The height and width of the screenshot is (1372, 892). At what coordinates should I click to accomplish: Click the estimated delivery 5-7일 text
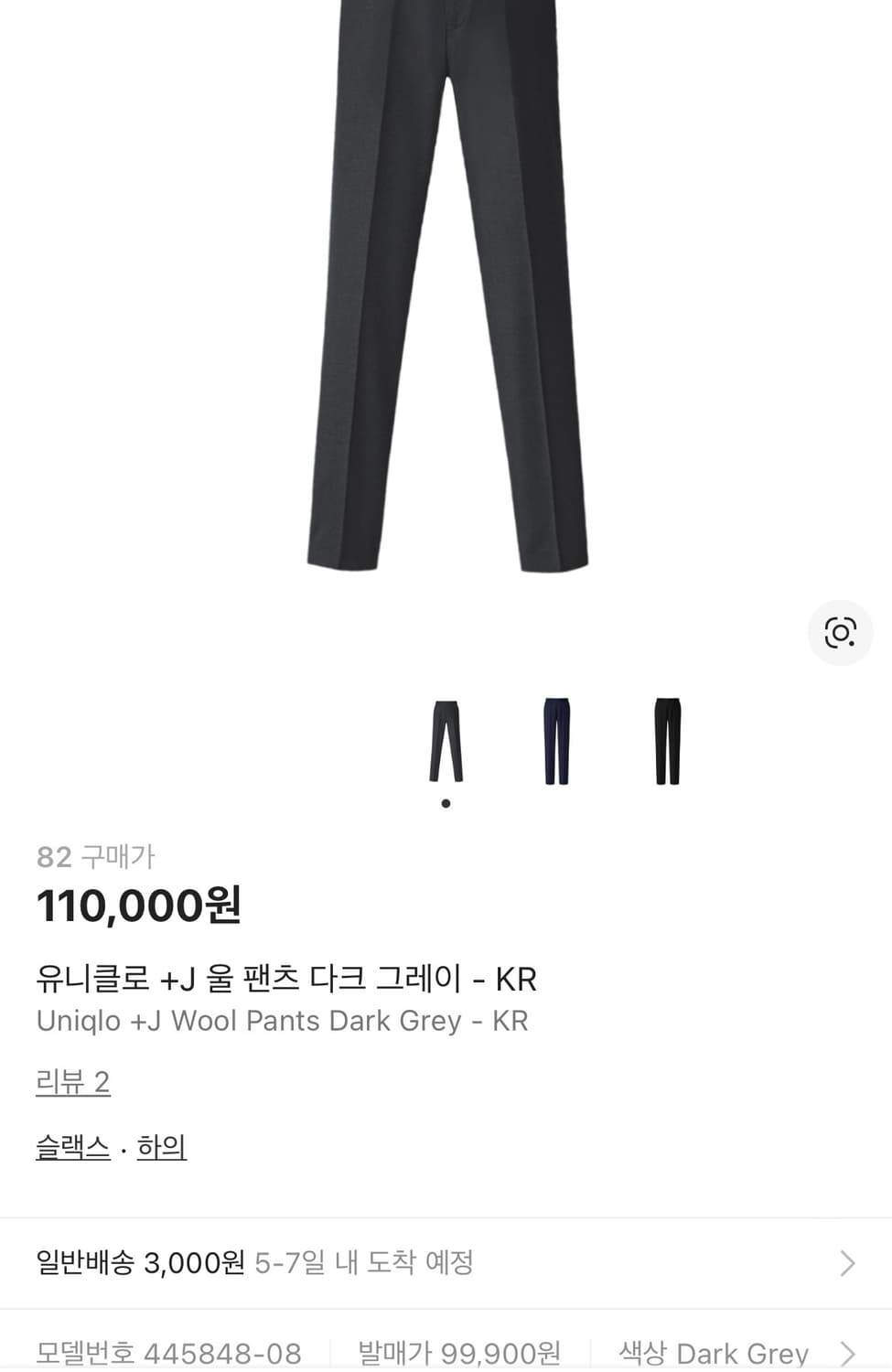pos(366,1263)
